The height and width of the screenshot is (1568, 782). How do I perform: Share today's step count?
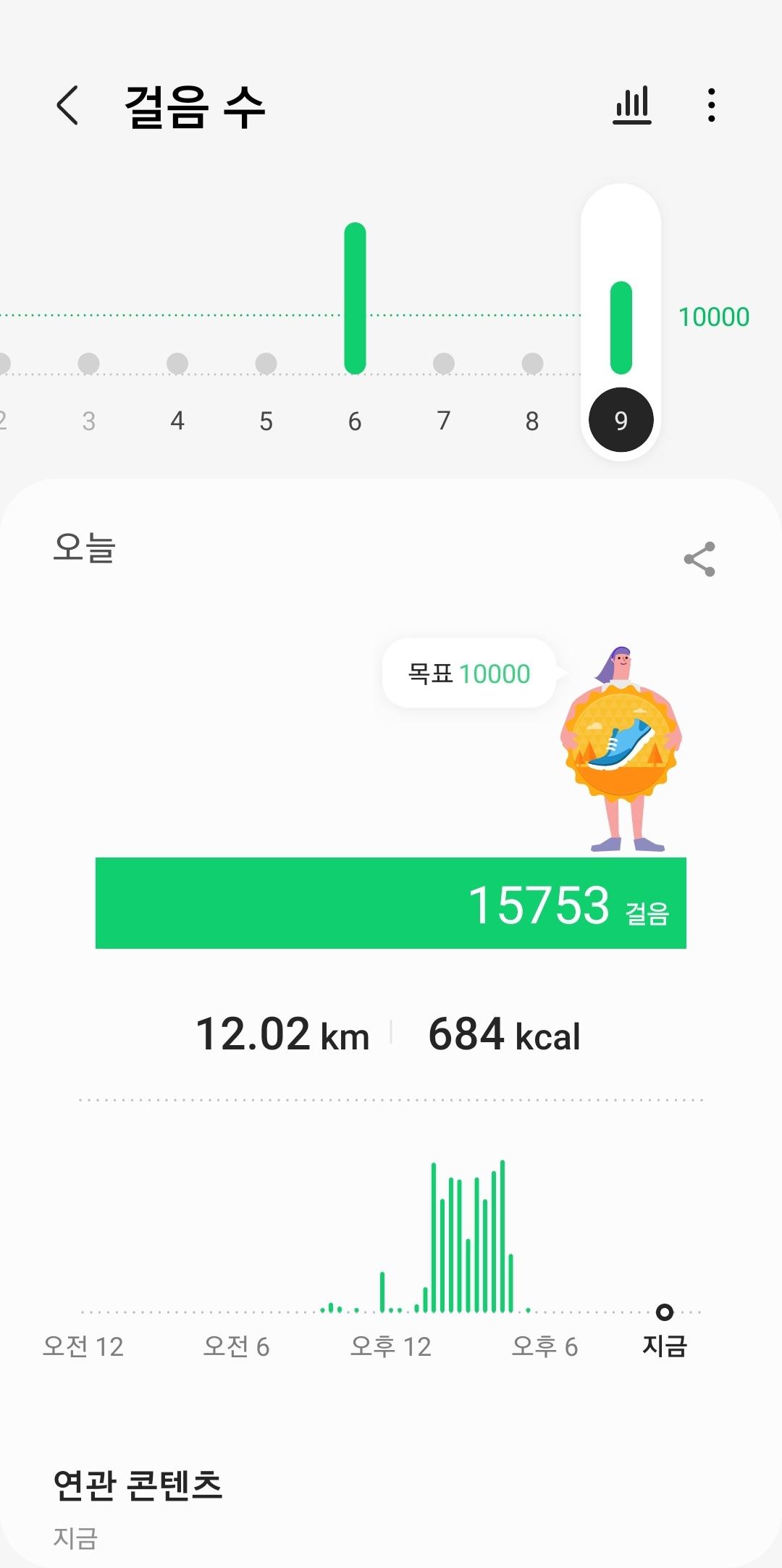click(x=699, y=559)
